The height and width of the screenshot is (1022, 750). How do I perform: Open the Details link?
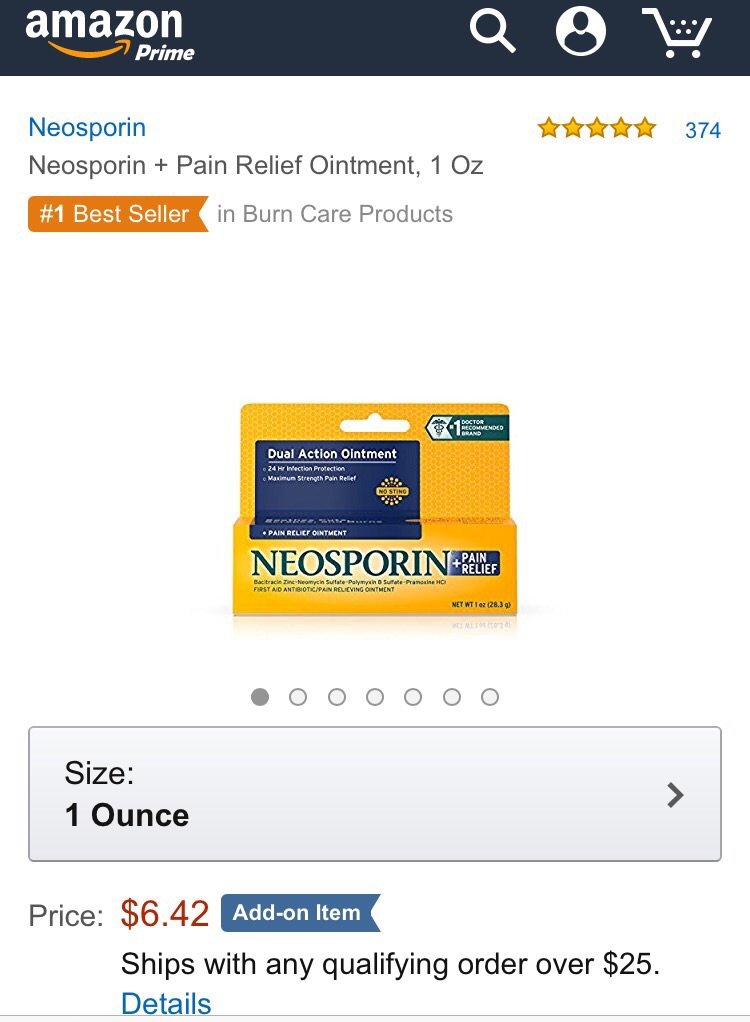pos(166,1003)
